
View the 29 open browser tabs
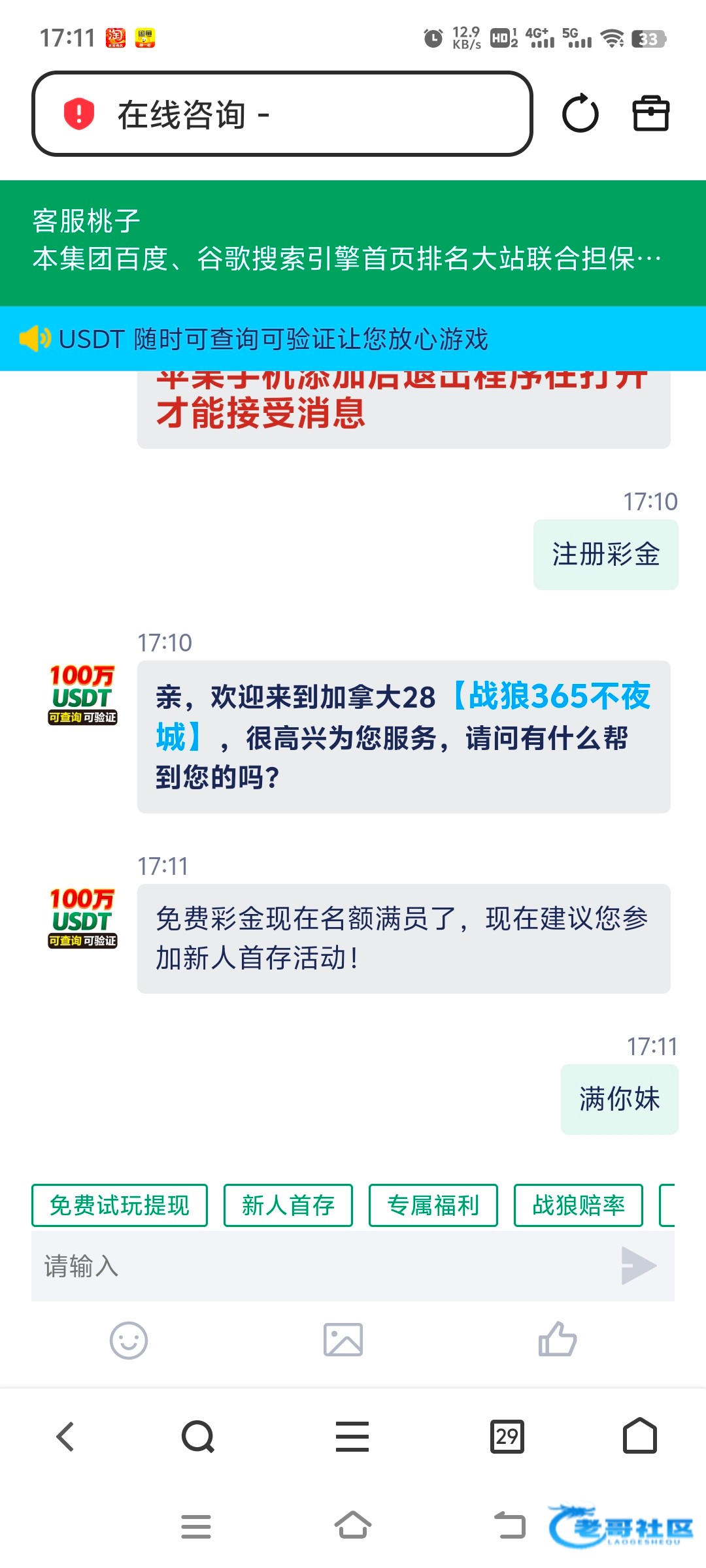[x=507, y=1437]
